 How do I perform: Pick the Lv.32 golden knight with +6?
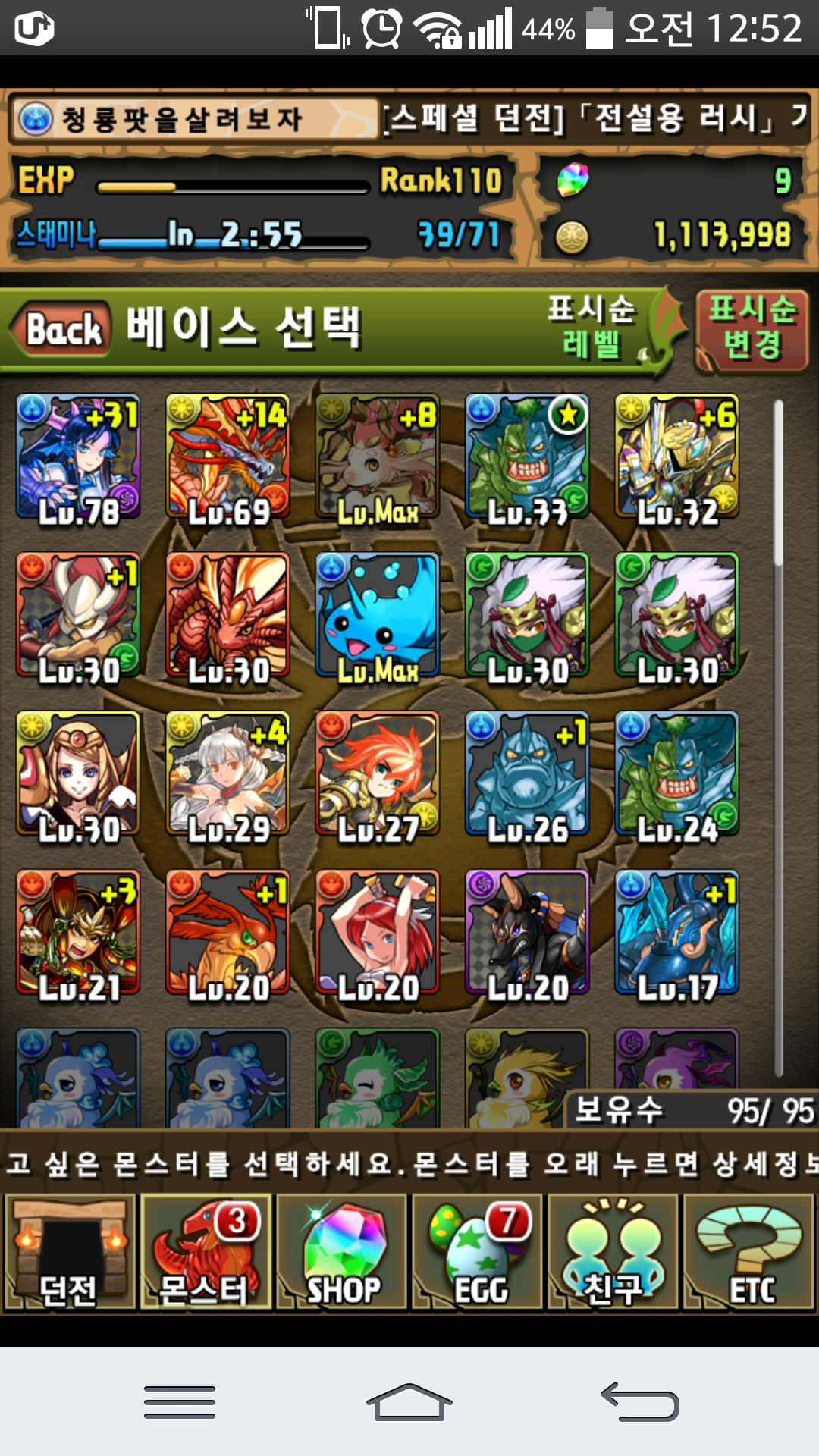(x=676, y=457)
